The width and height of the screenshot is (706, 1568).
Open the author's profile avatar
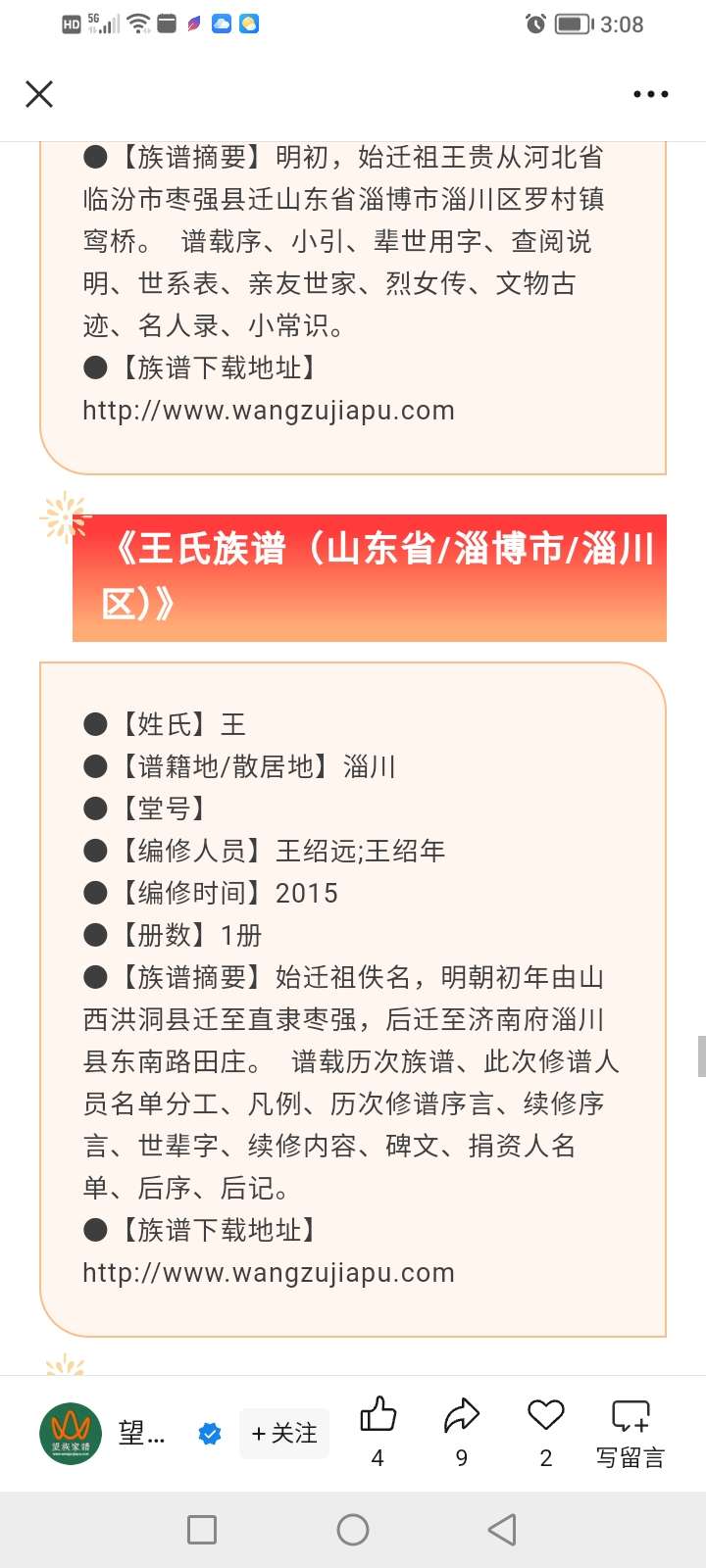(x=71, y=1433)
